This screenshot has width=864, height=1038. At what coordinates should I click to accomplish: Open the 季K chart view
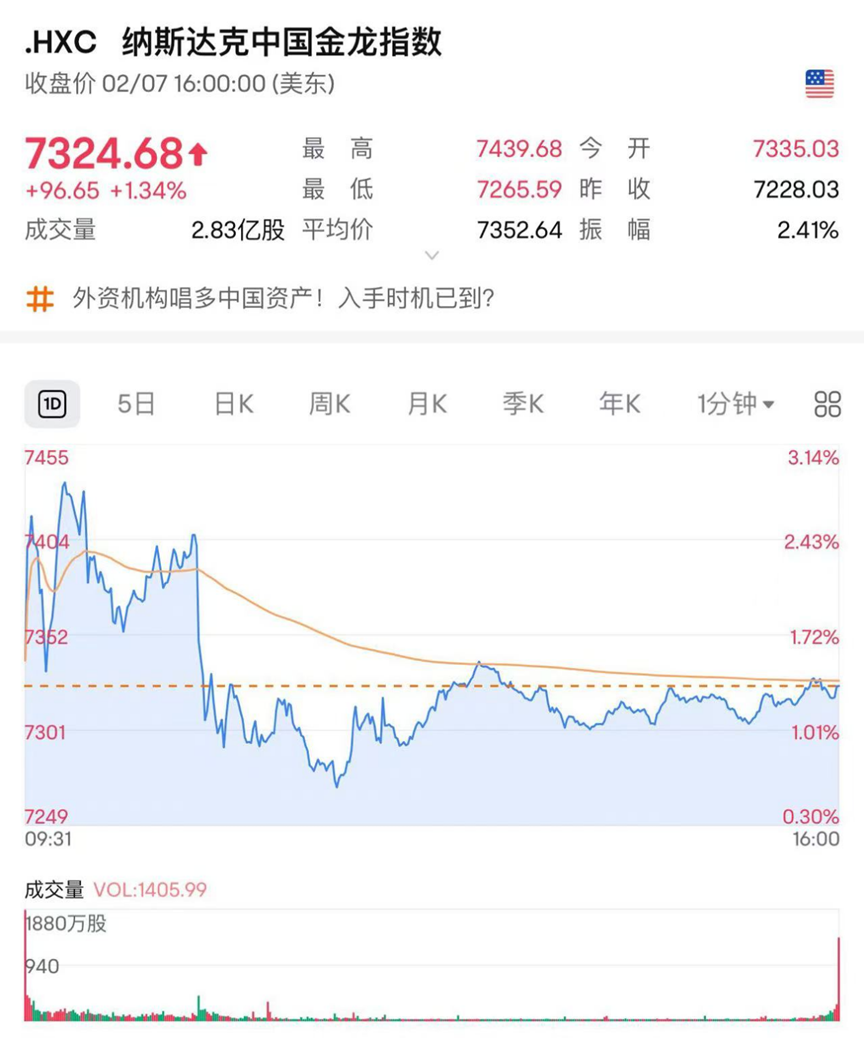522,404
